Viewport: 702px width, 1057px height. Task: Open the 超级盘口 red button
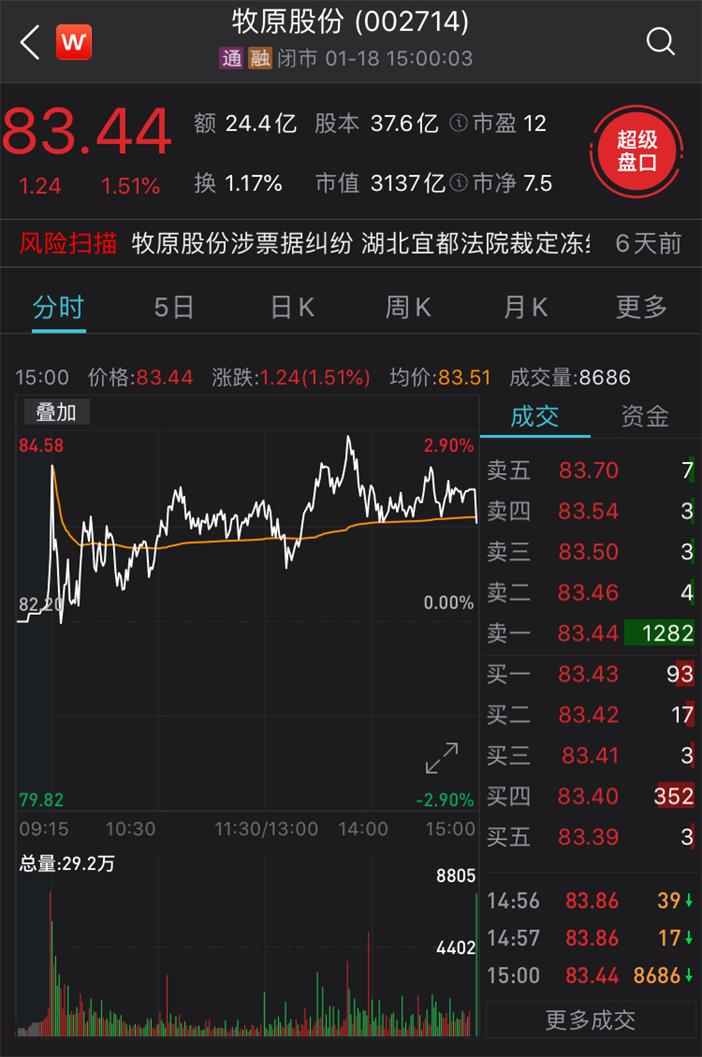point(637,152)
